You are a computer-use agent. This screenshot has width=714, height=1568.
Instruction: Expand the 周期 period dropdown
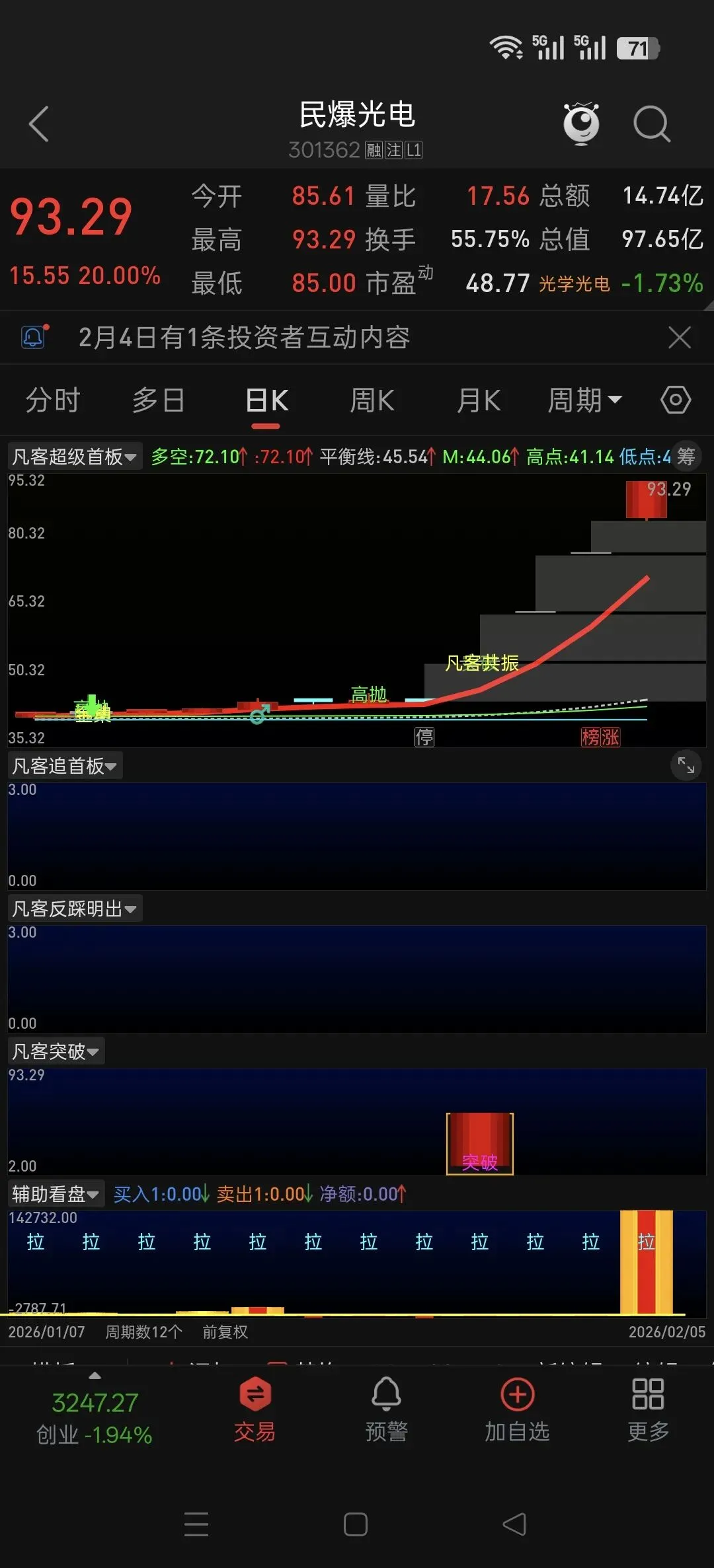point(584,400)
